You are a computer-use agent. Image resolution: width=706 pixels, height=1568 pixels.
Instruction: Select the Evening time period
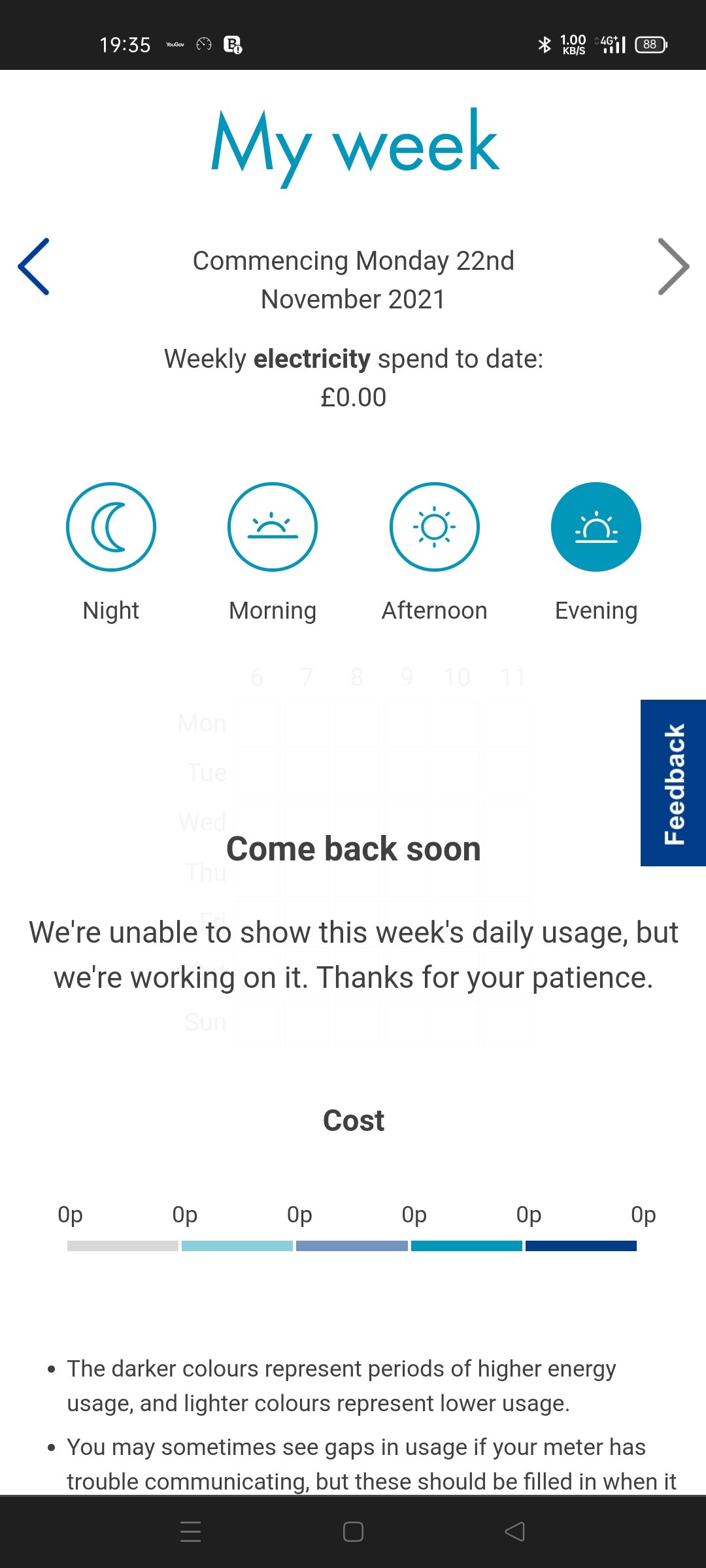[x=596, y=527]
